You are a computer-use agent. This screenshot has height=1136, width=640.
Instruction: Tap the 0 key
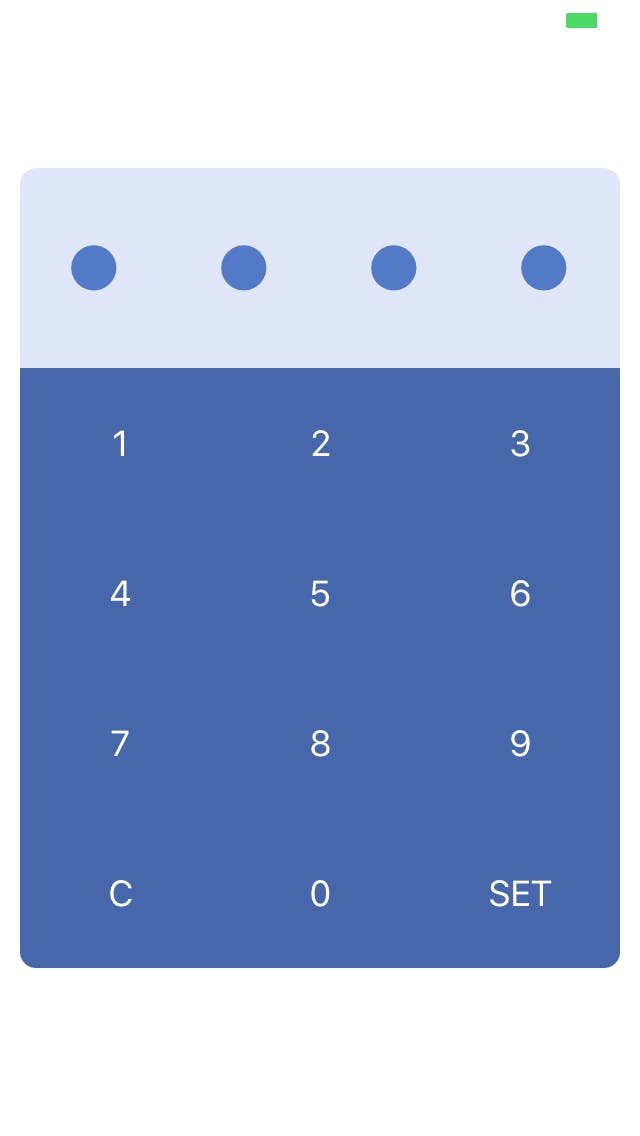320,893
